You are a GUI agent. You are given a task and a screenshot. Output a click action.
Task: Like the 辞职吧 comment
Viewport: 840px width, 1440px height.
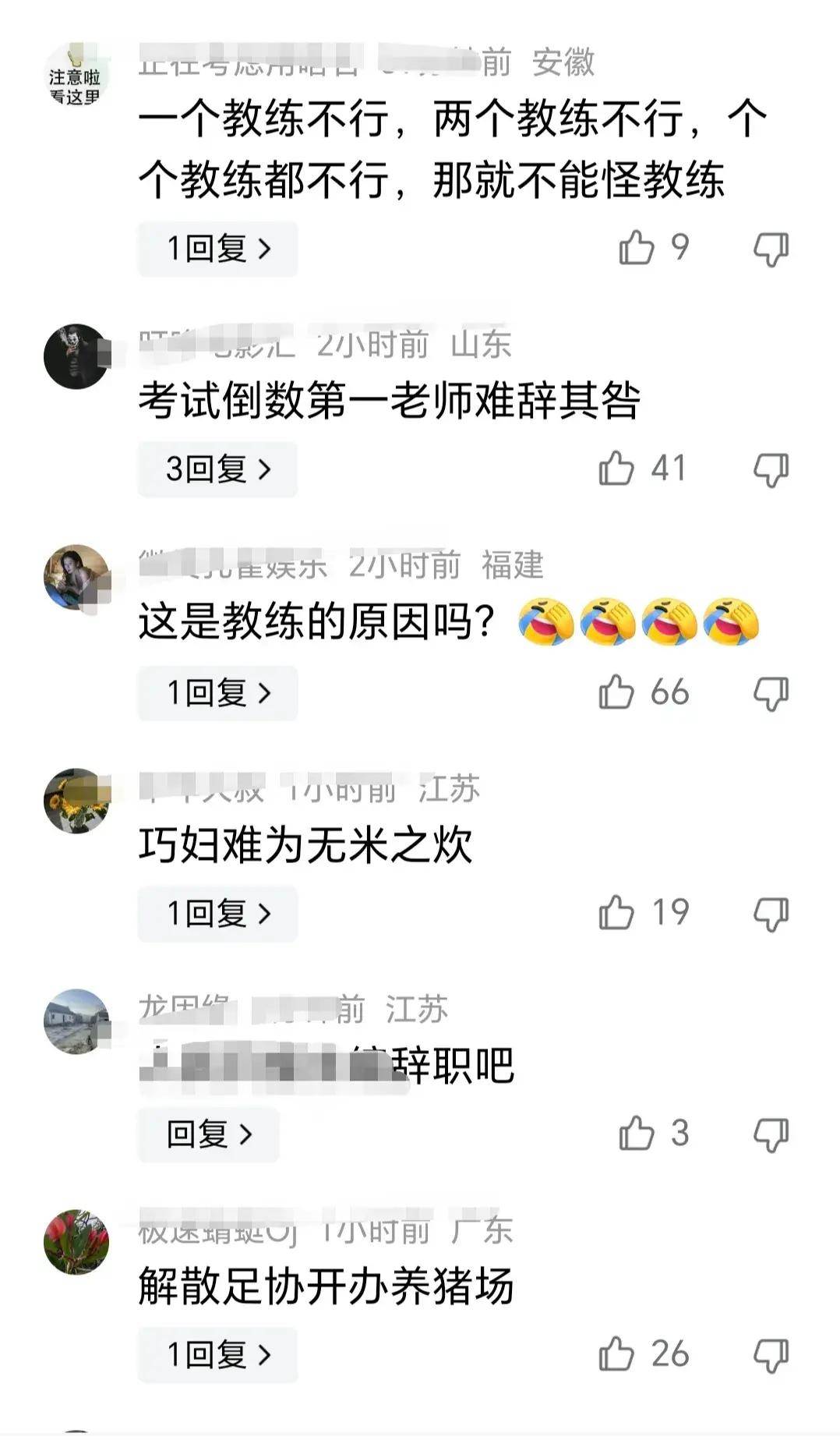(x=637, y=1134)
